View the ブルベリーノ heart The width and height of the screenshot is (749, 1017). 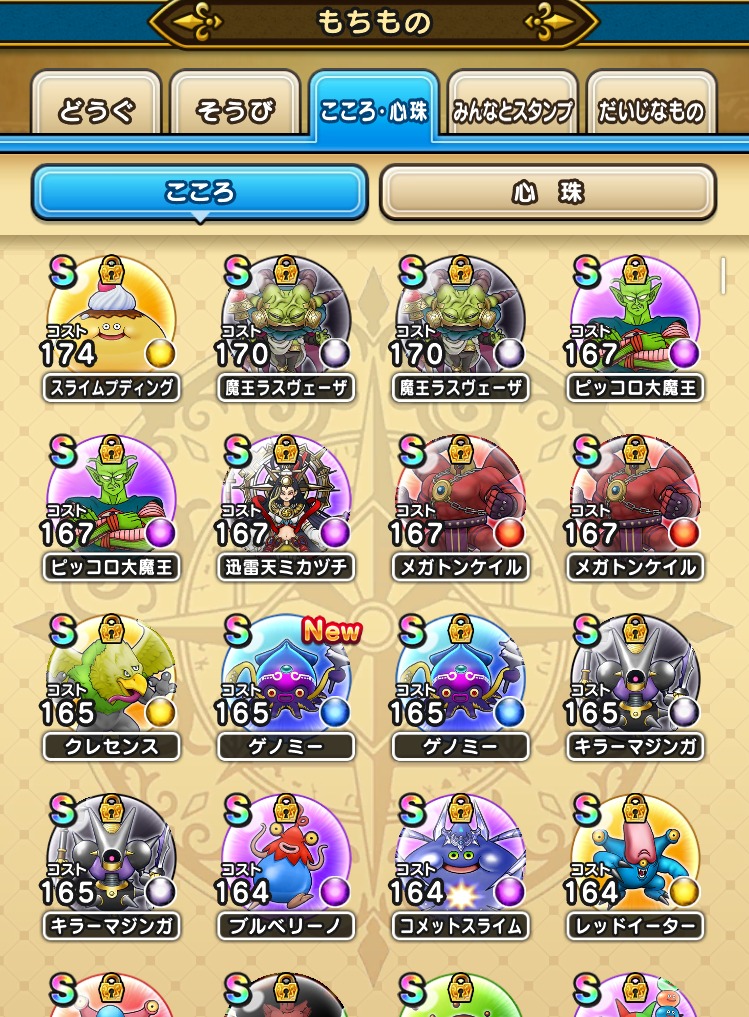point(286,860)
